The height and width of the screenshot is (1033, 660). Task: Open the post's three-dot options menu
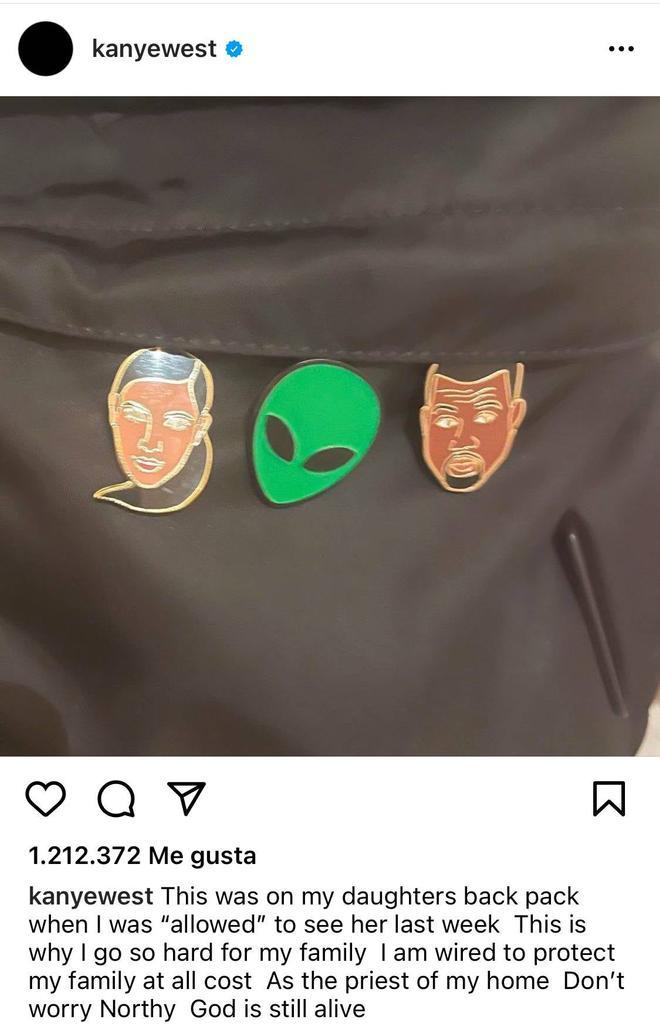621,49
